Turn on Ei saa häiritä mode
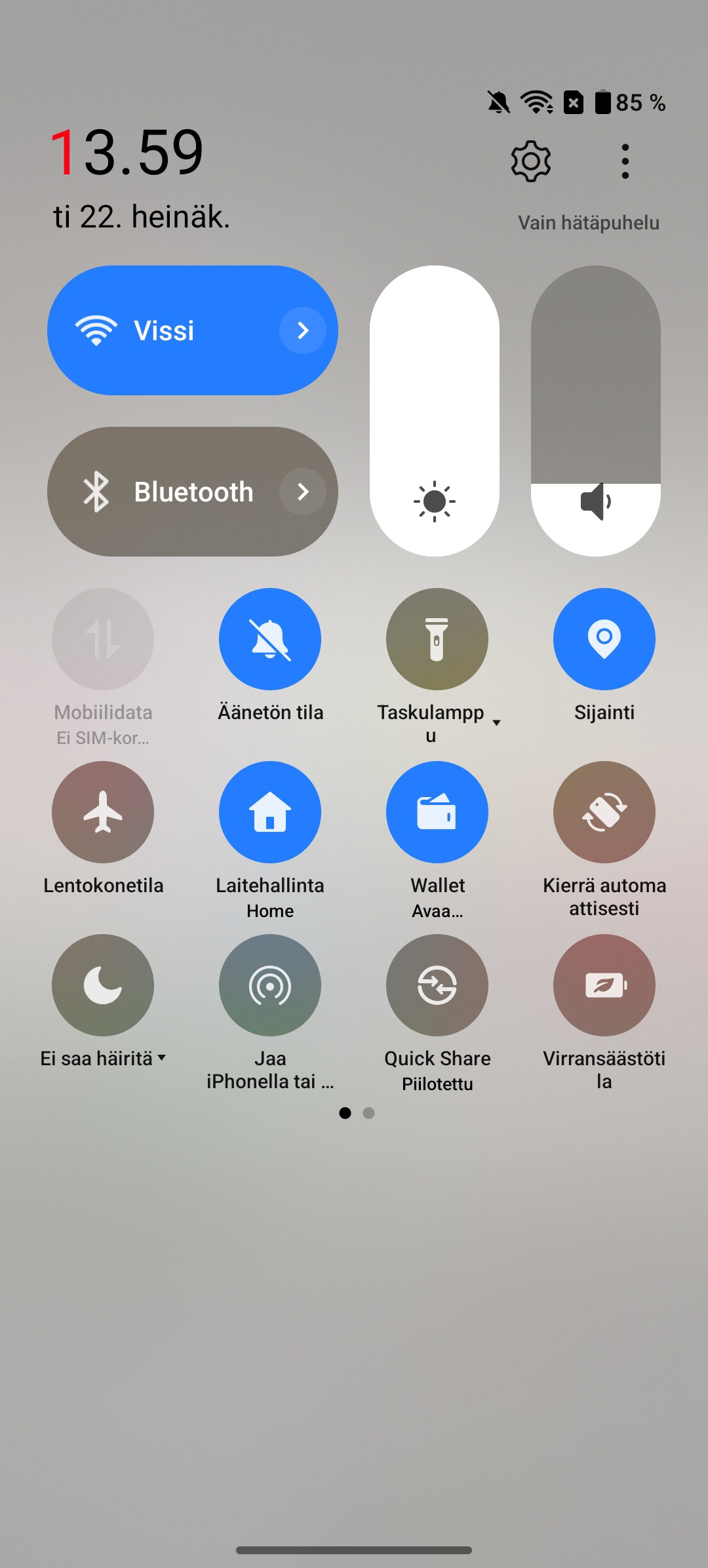Image resolution: width=708 pixels, height=1568 pixels. (103, 985)
